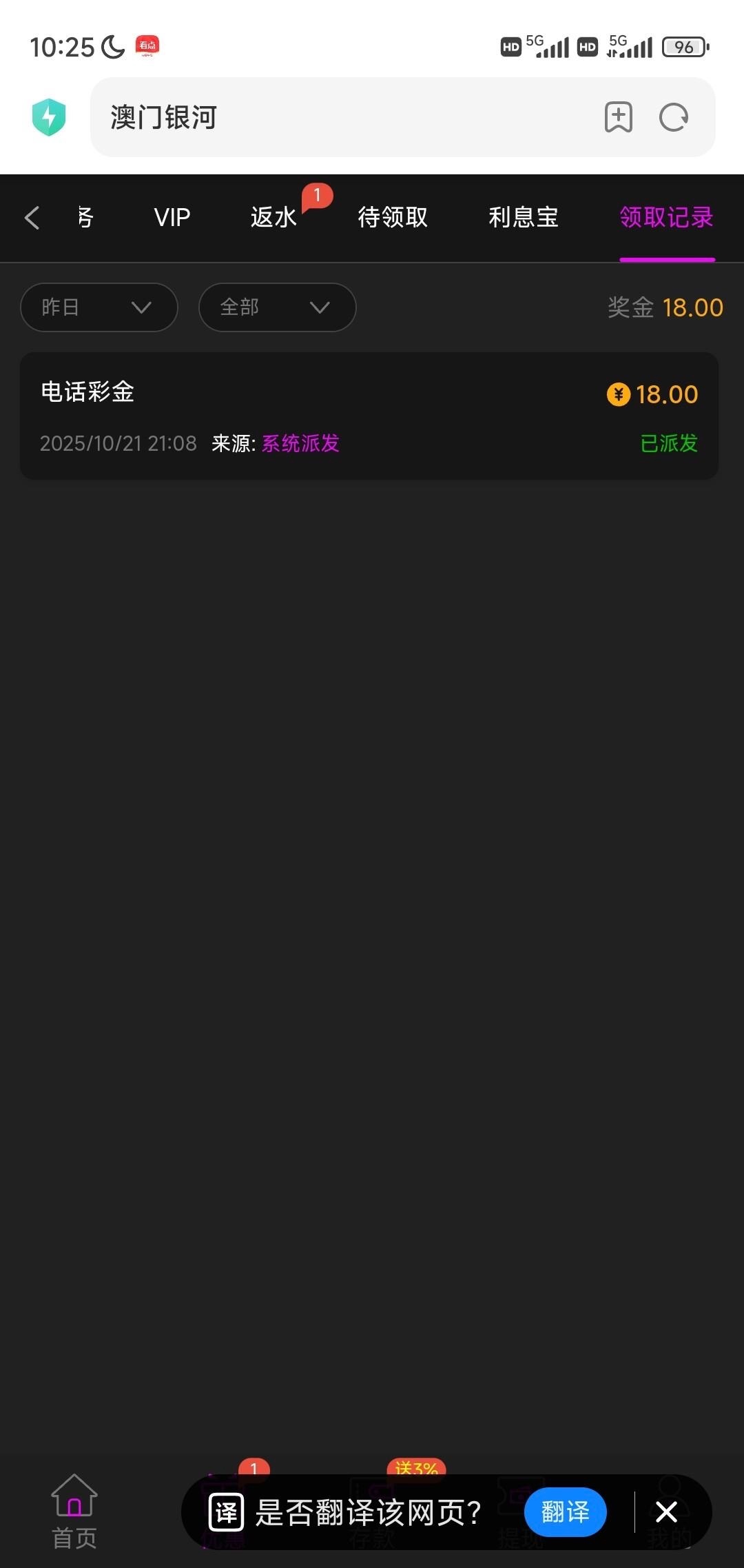Open the 返水 tab

[273, 218]
